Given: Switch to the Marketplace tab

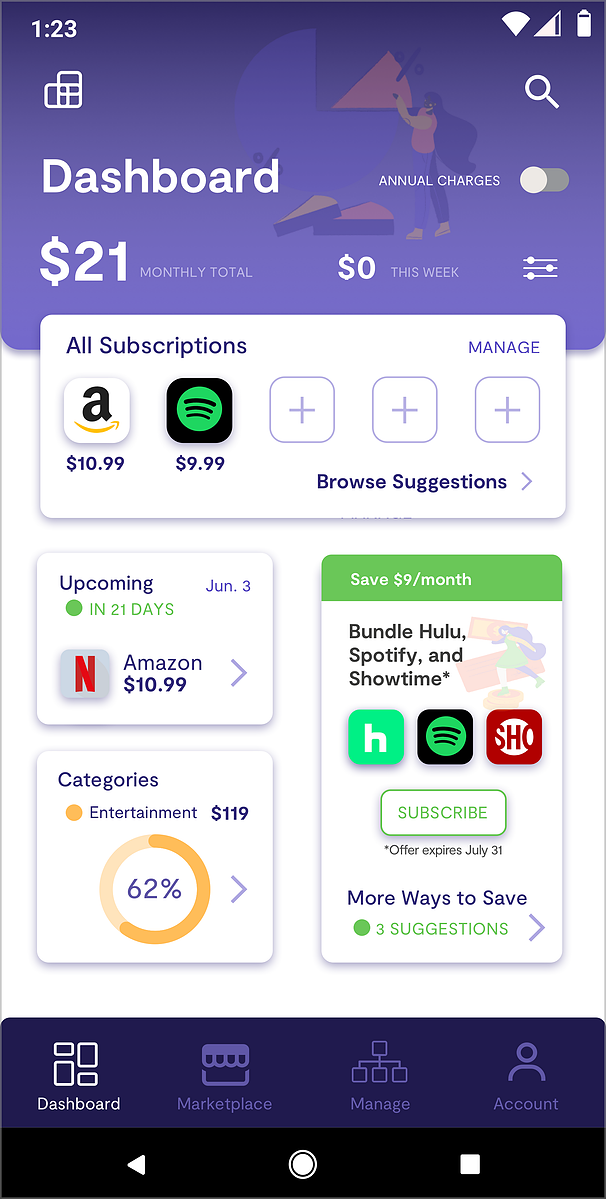Looking at the screenshot, I should 225,1077.
